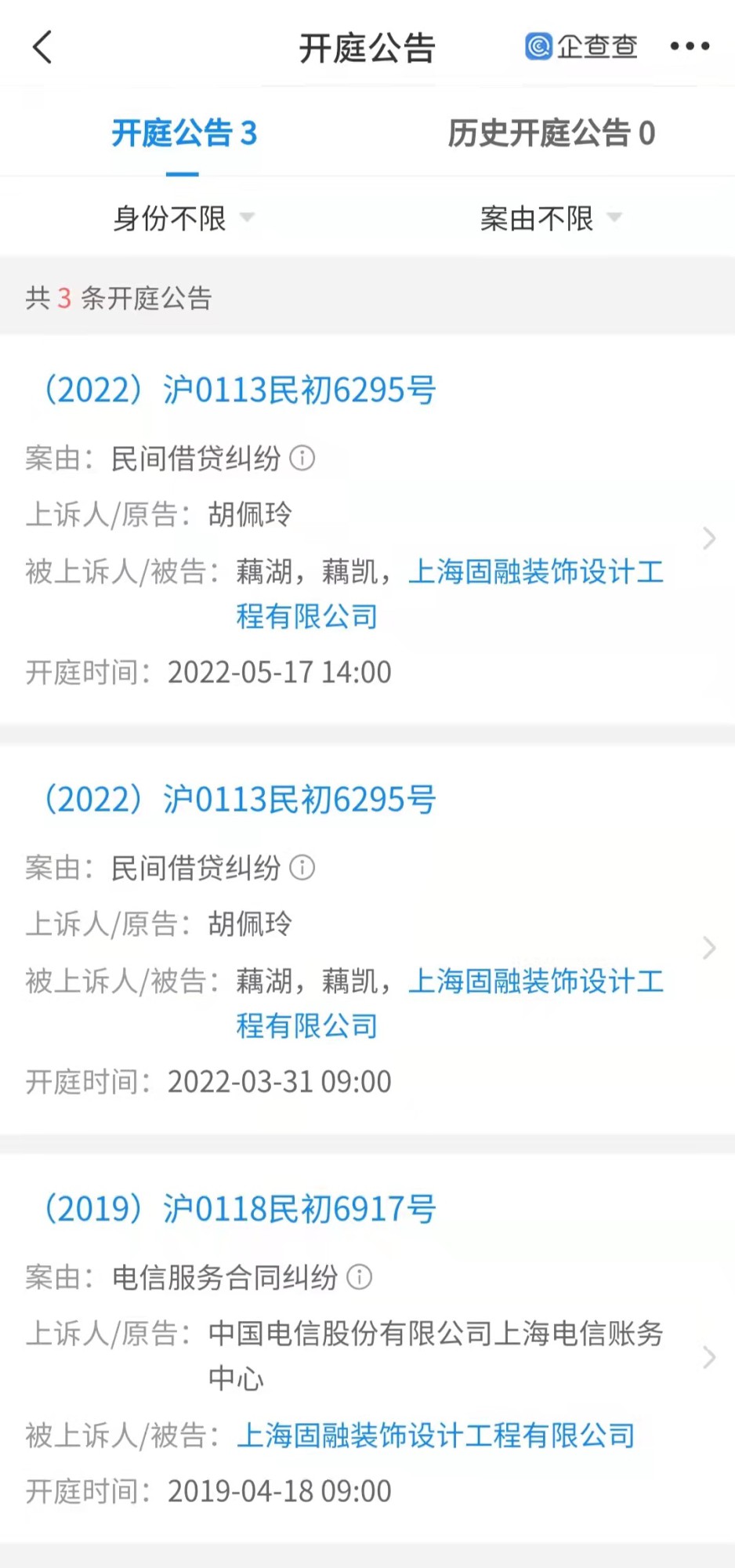The height and width of the screenshot is (1568, 735).
Task: Open defendant company link in 2019 case
Action: pos(436,1436)
